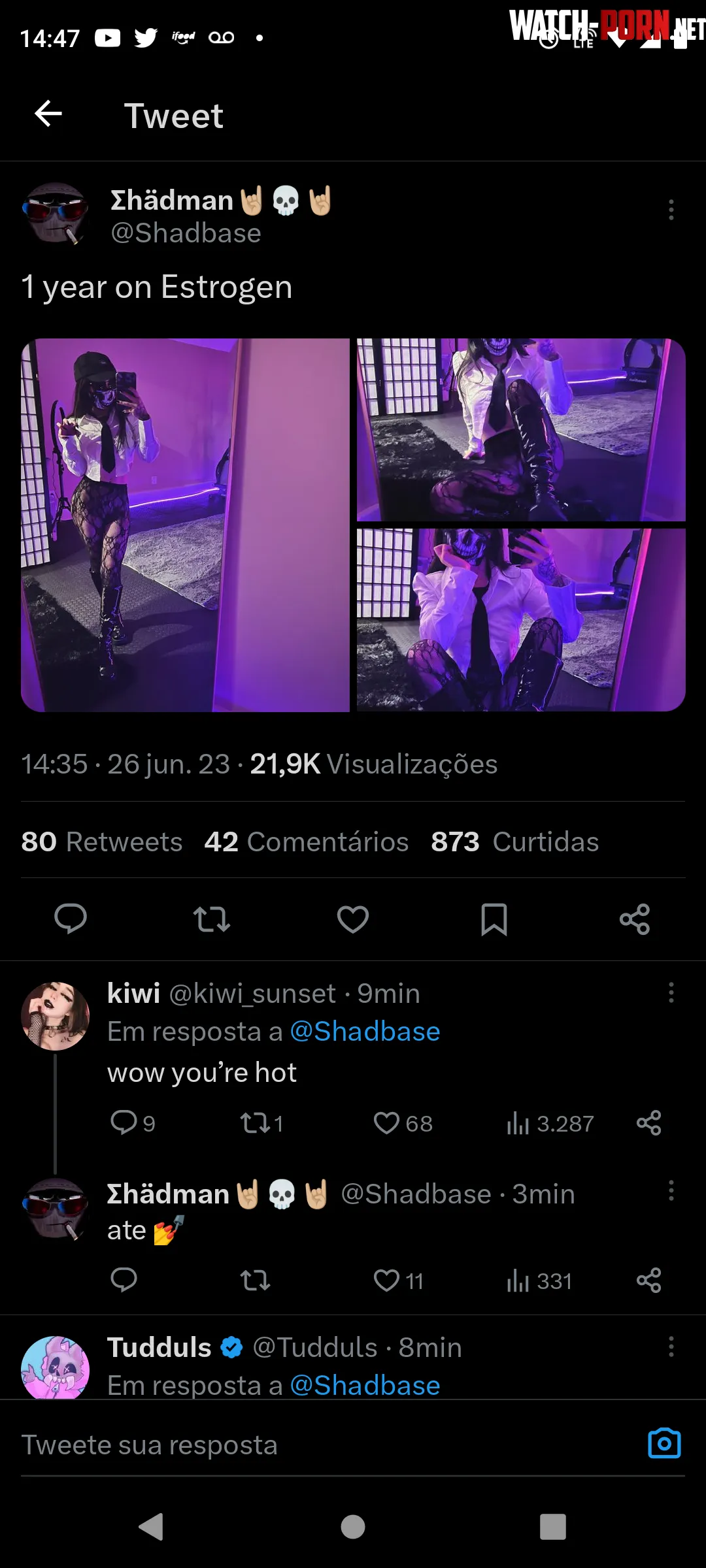Image resolution: width=706 pixels, height=1568 pixels.
Task: Open overflow menu on Shädman's main tweet
Action: click(x=671, y=210)
